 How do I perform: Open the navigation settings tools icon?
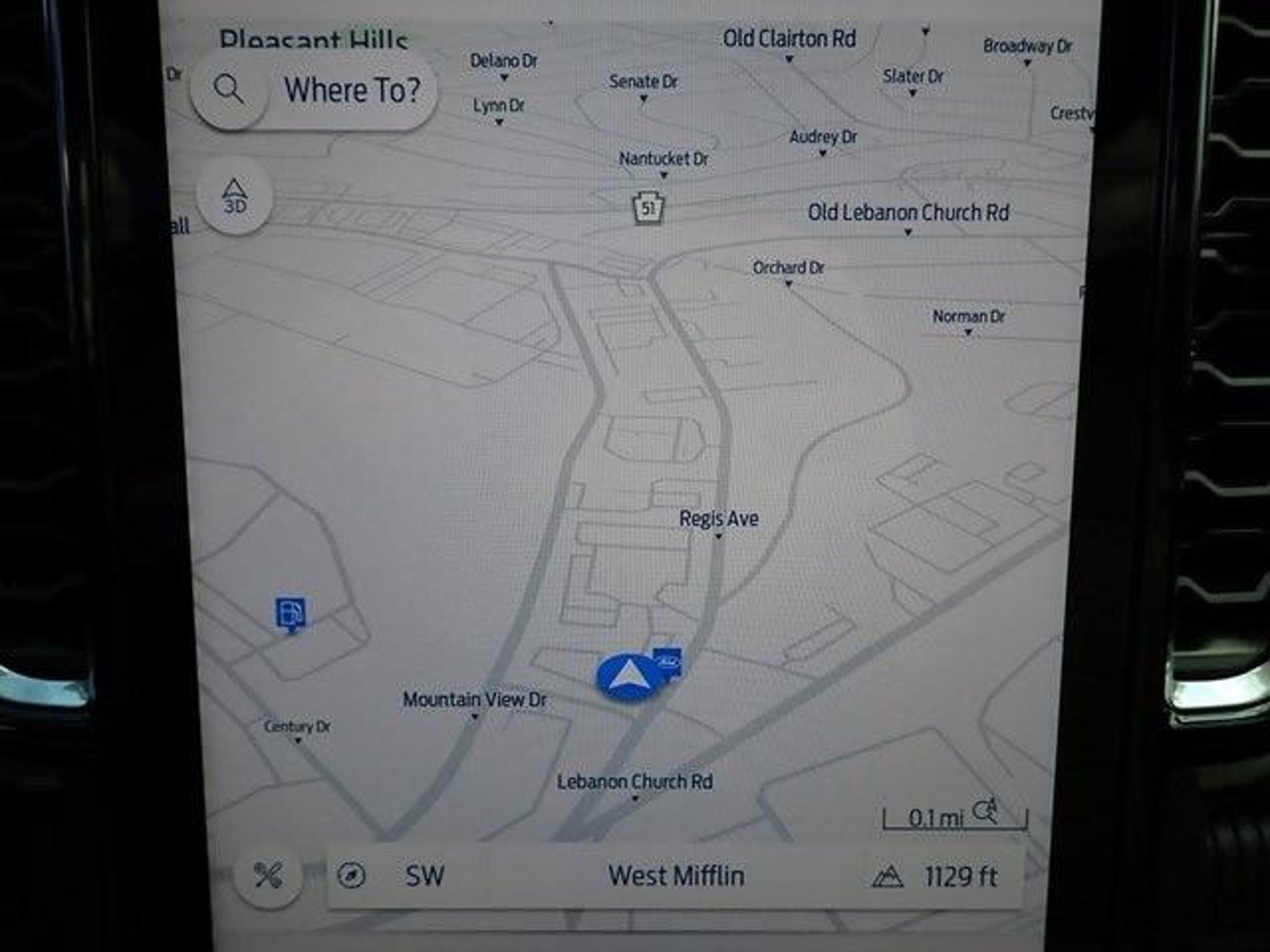(269, 875)
